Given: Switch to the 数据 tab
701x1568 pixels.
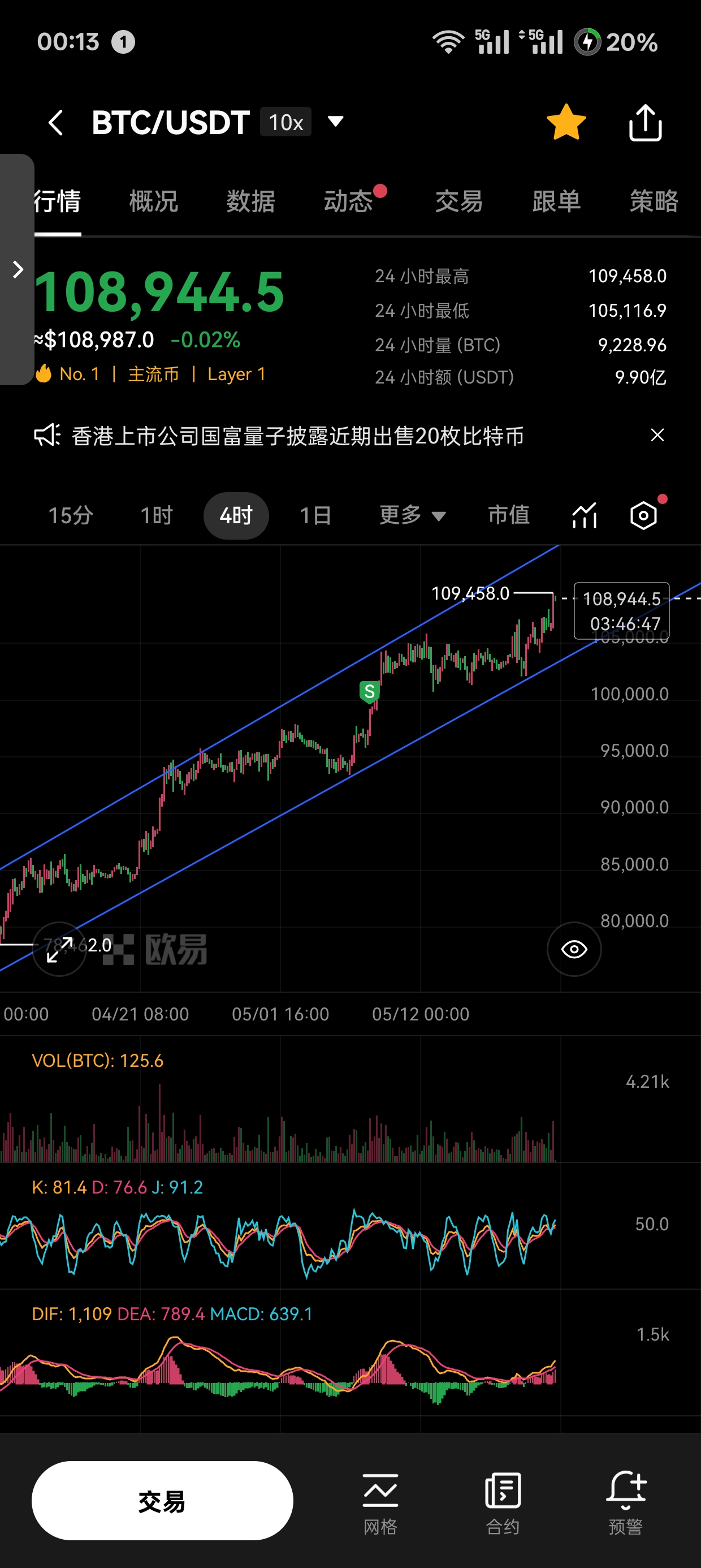Looking at the screenshot, I should coord(250,202).
